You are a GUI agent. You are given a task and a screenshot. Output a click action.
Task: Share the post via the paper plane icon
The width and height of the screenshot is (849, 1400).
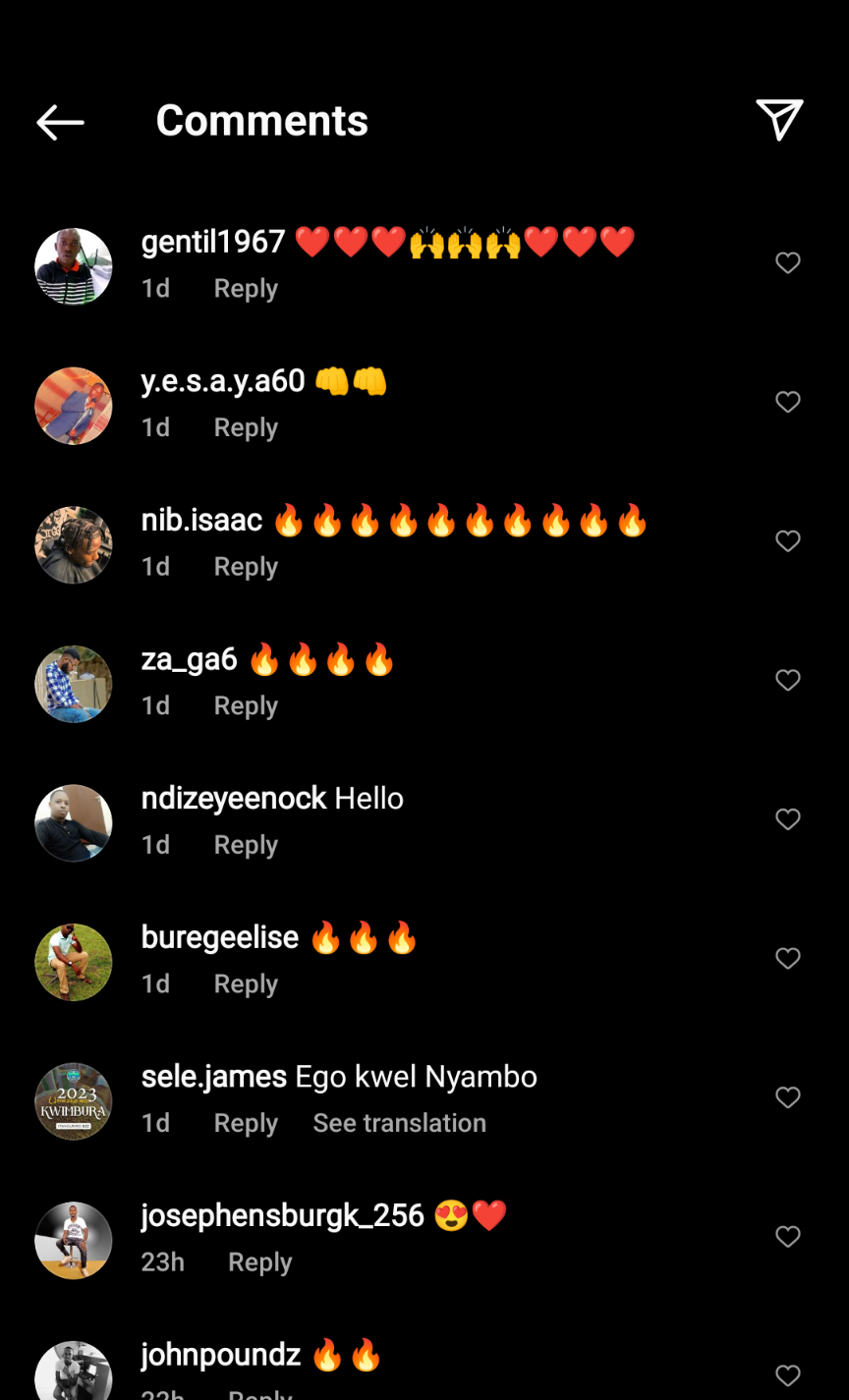[780, 120]
